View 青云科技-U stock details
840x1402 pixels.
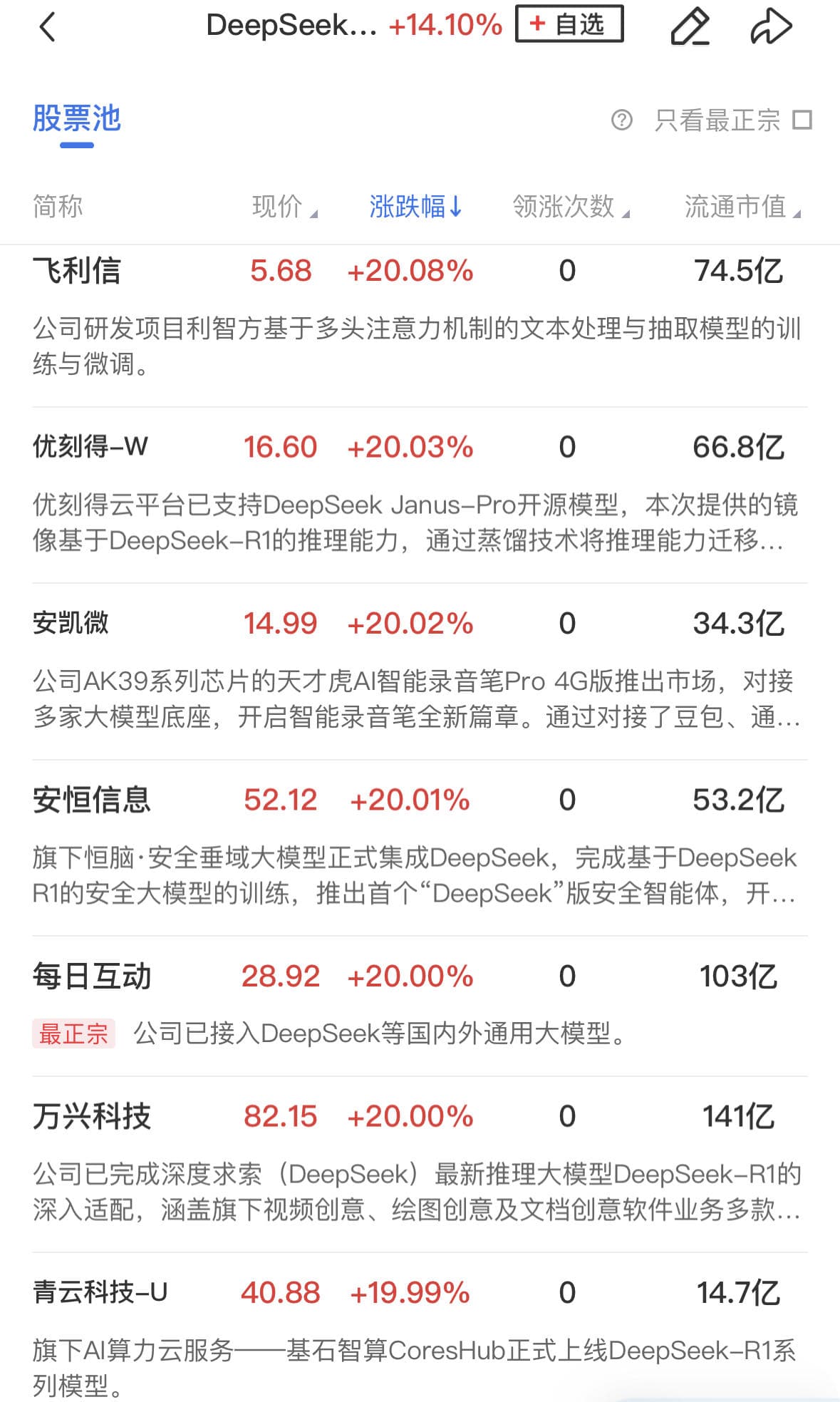click(x=100, y=1292)
